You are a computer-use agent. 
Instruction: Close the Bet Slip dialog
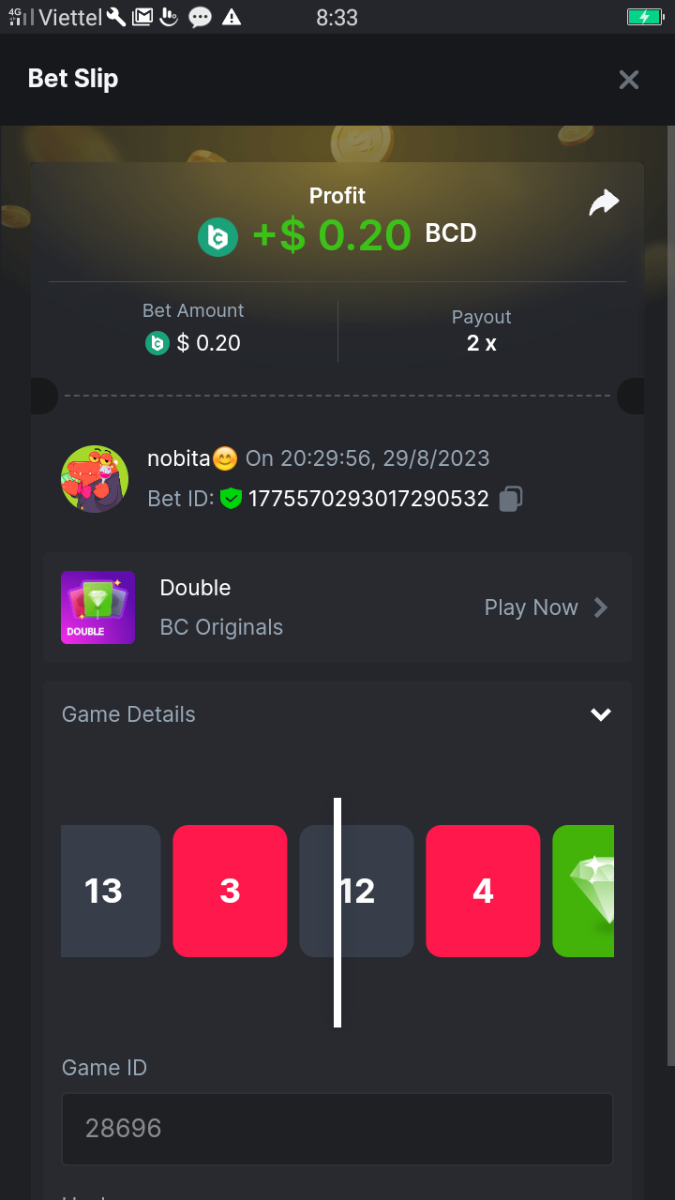(628, 80)
